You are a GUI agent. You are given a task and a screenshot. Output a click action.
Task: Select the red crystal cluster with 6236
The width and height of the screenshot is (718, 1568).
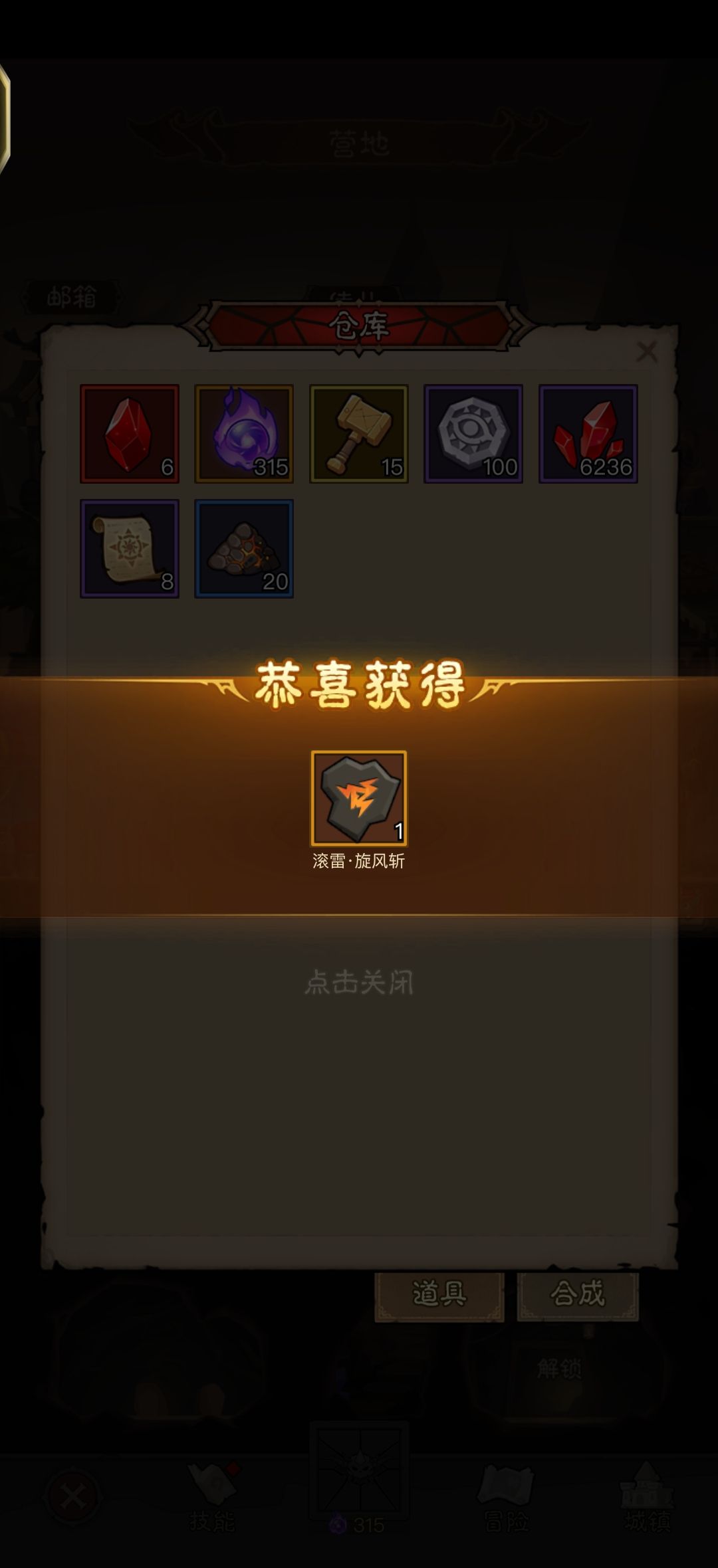click(588, 434)
